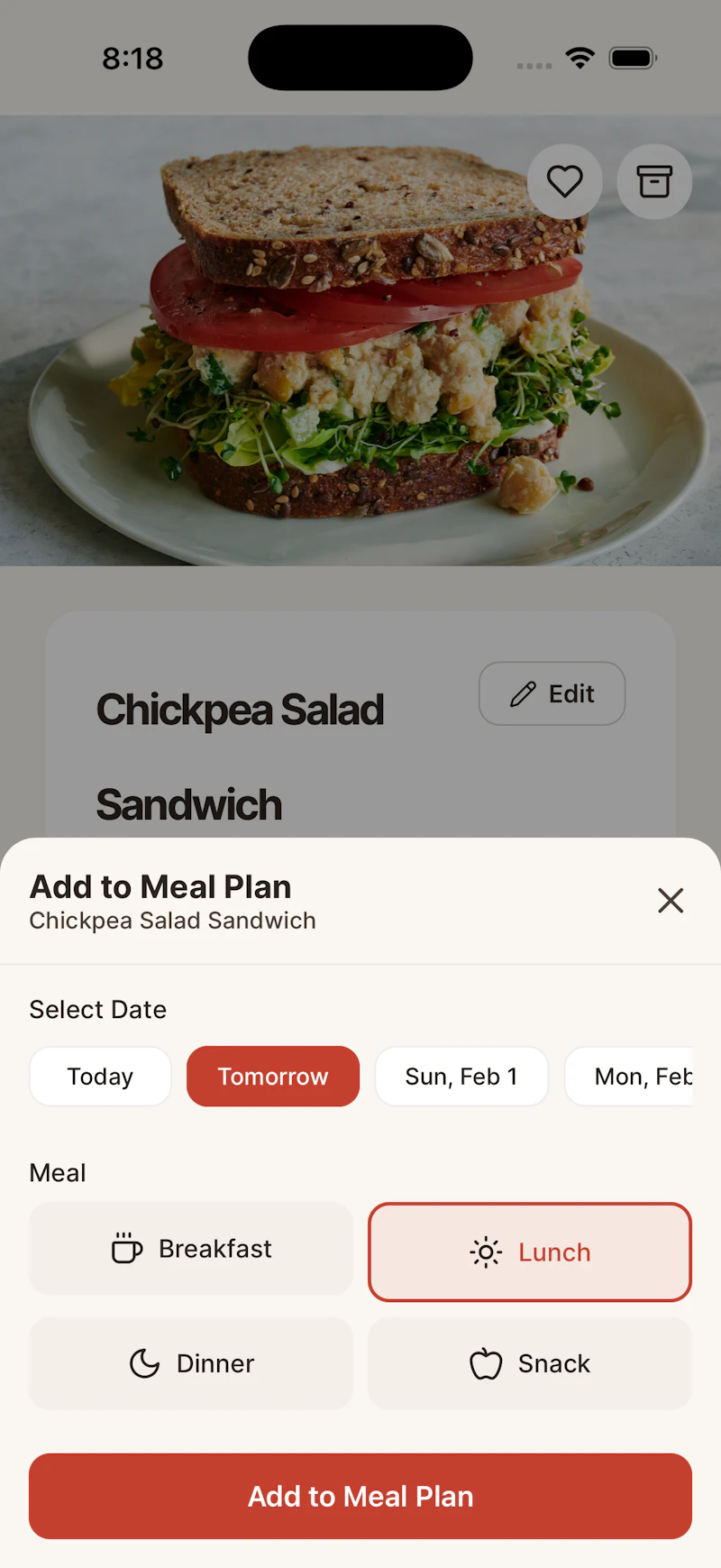Favorite the recipe with the heart icon
Viewport: 721px width, 1568px height.
click(565, 181)
